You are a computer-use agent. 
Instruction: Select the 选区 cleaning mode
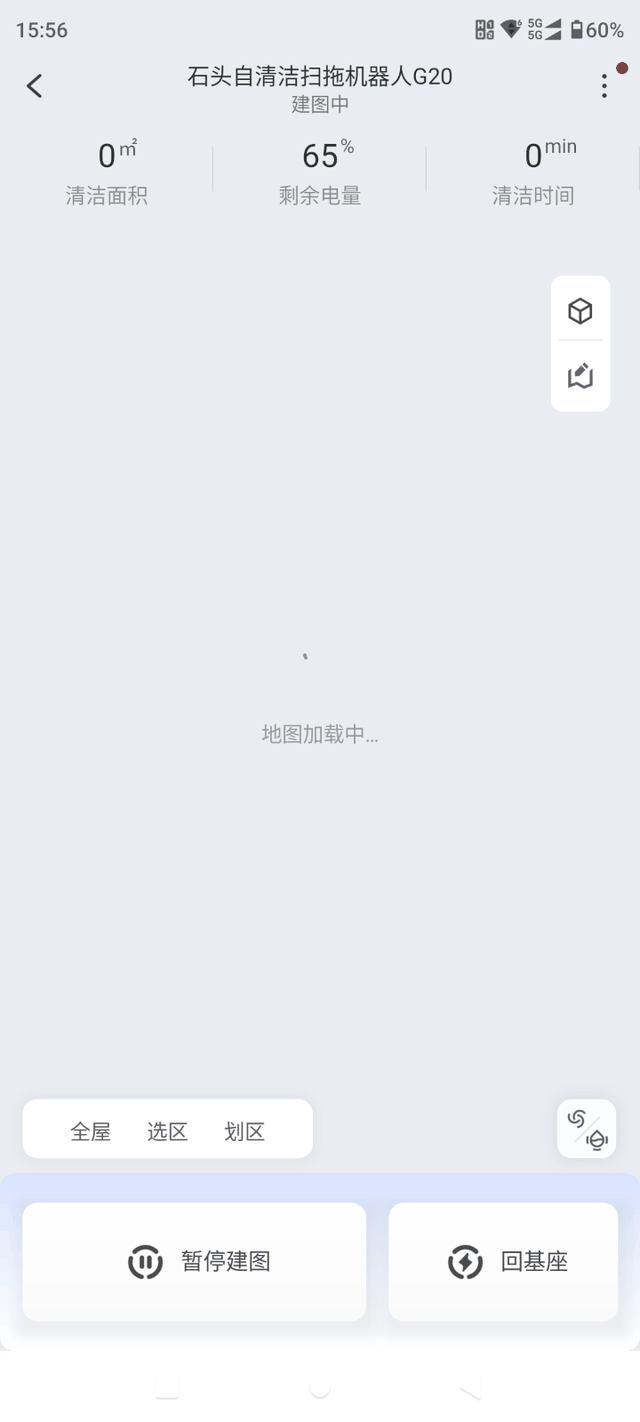(x=167, y=1131)
